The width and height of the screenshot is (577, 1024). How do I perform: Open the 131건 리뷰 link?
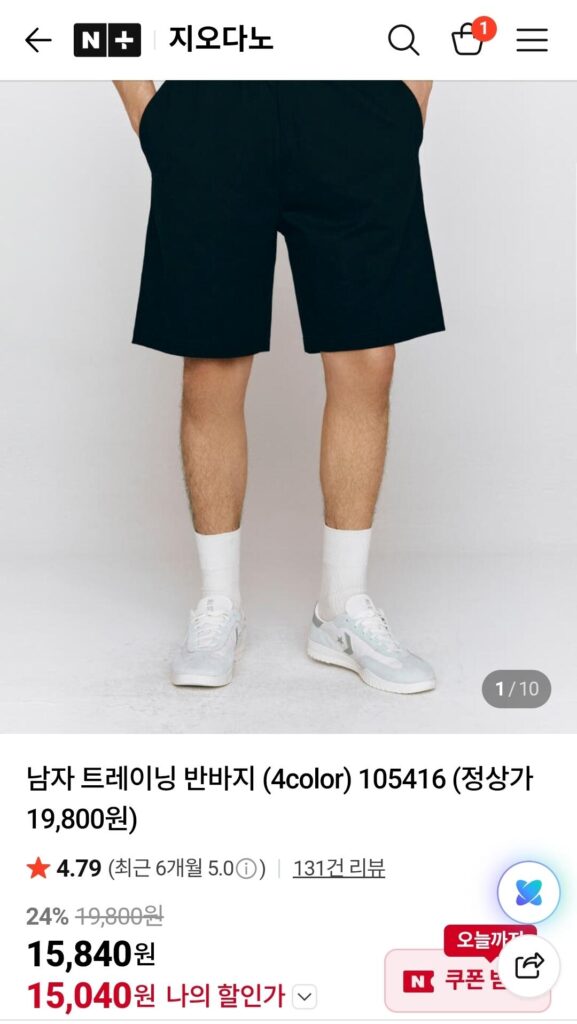[339, 868]
